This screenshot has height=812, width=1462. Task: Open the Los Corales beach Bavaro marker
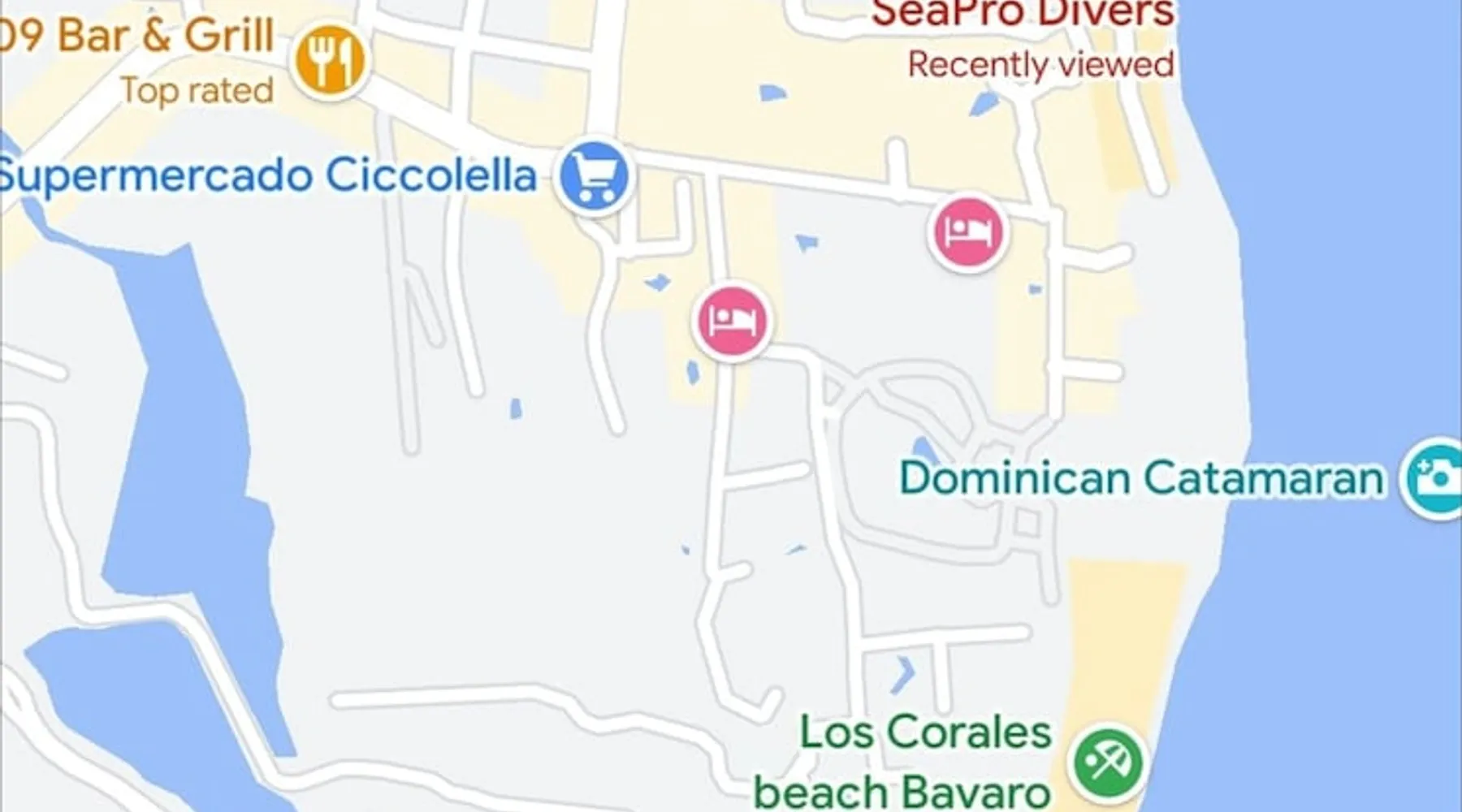coord(1107,763)
